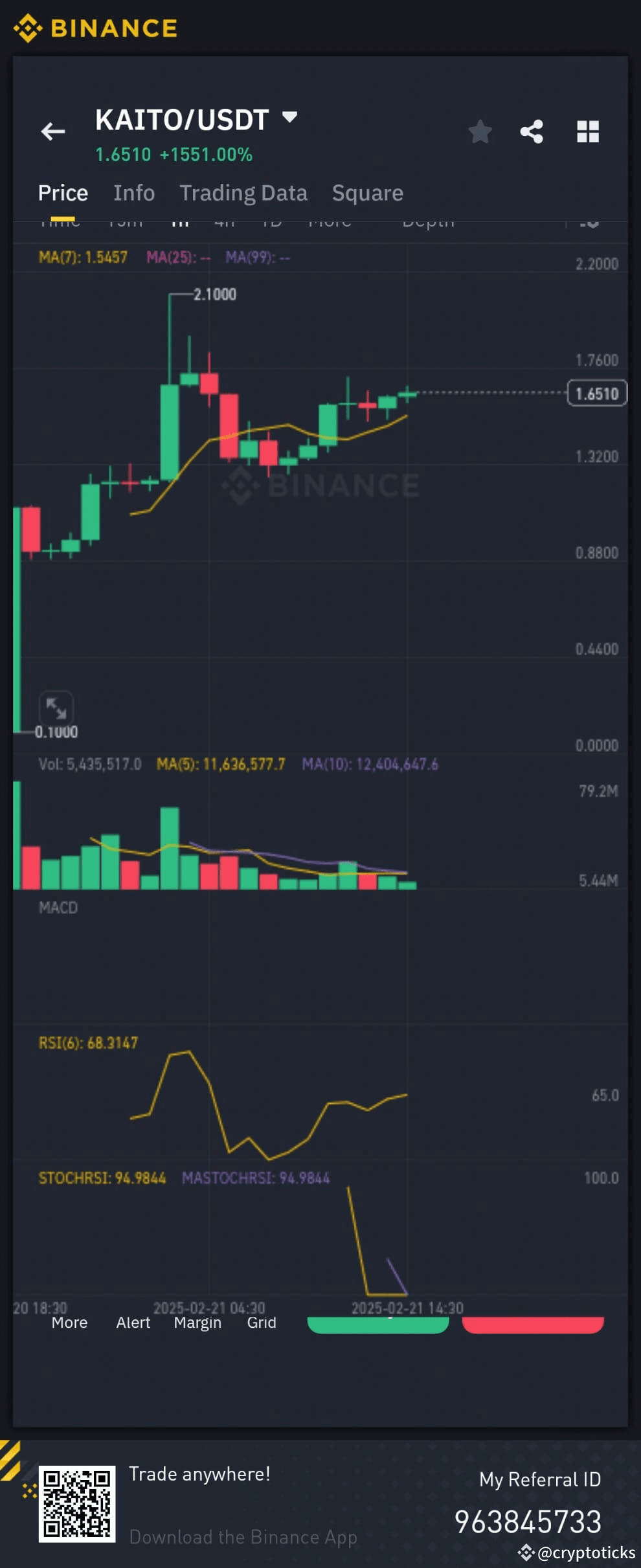
Task: Set a price Alert from the bottom bar
Action: coord(133,1323)
